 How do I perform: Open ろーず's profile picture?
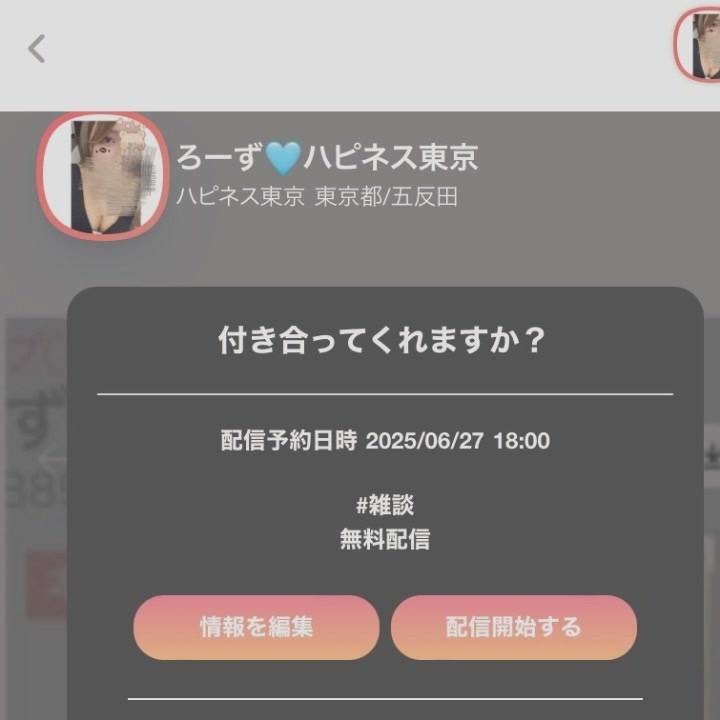point(102,176)
